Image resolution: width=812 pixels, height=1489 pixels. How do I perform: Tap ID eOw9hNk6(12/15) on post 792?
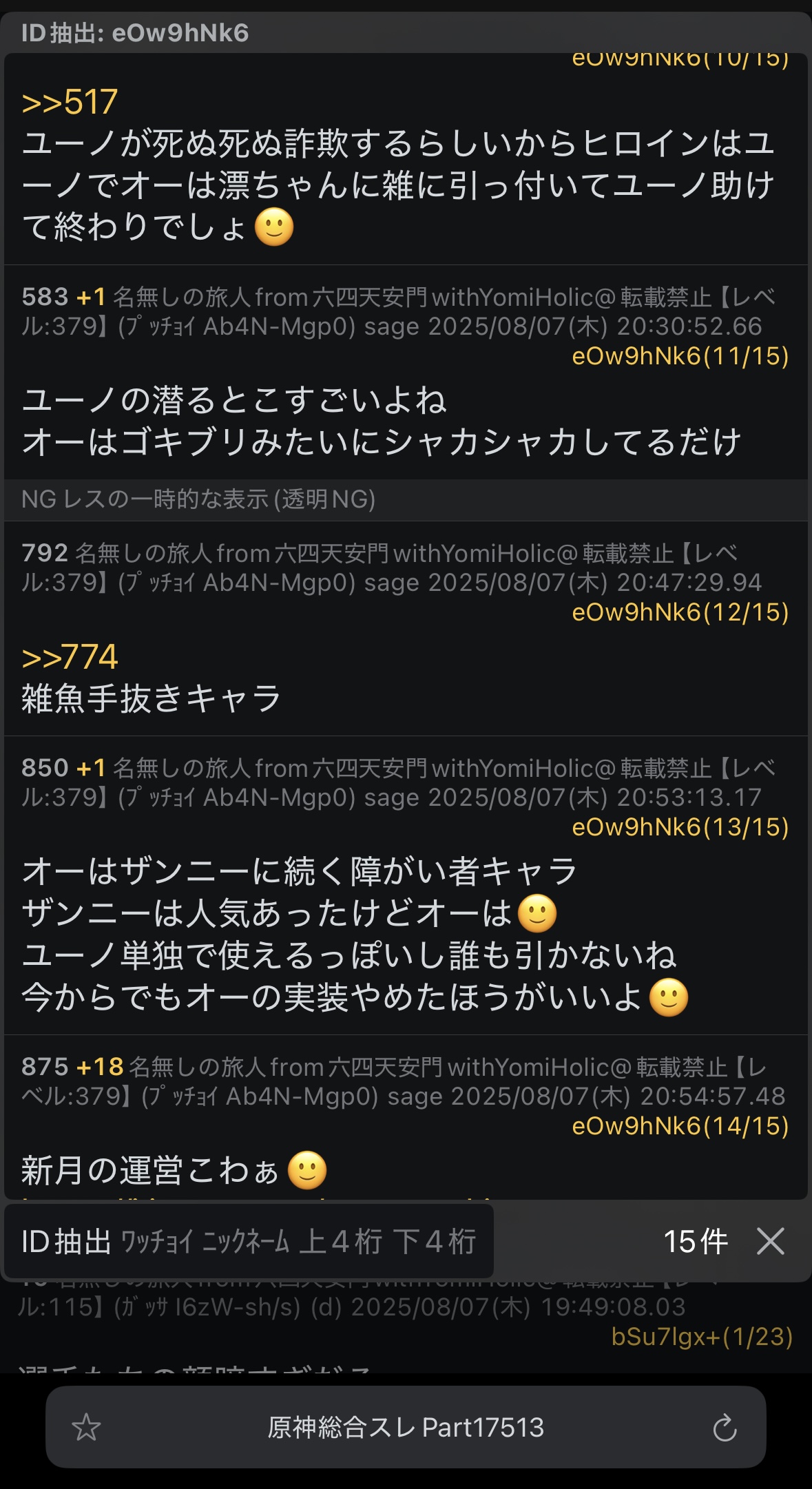[680, 612]
